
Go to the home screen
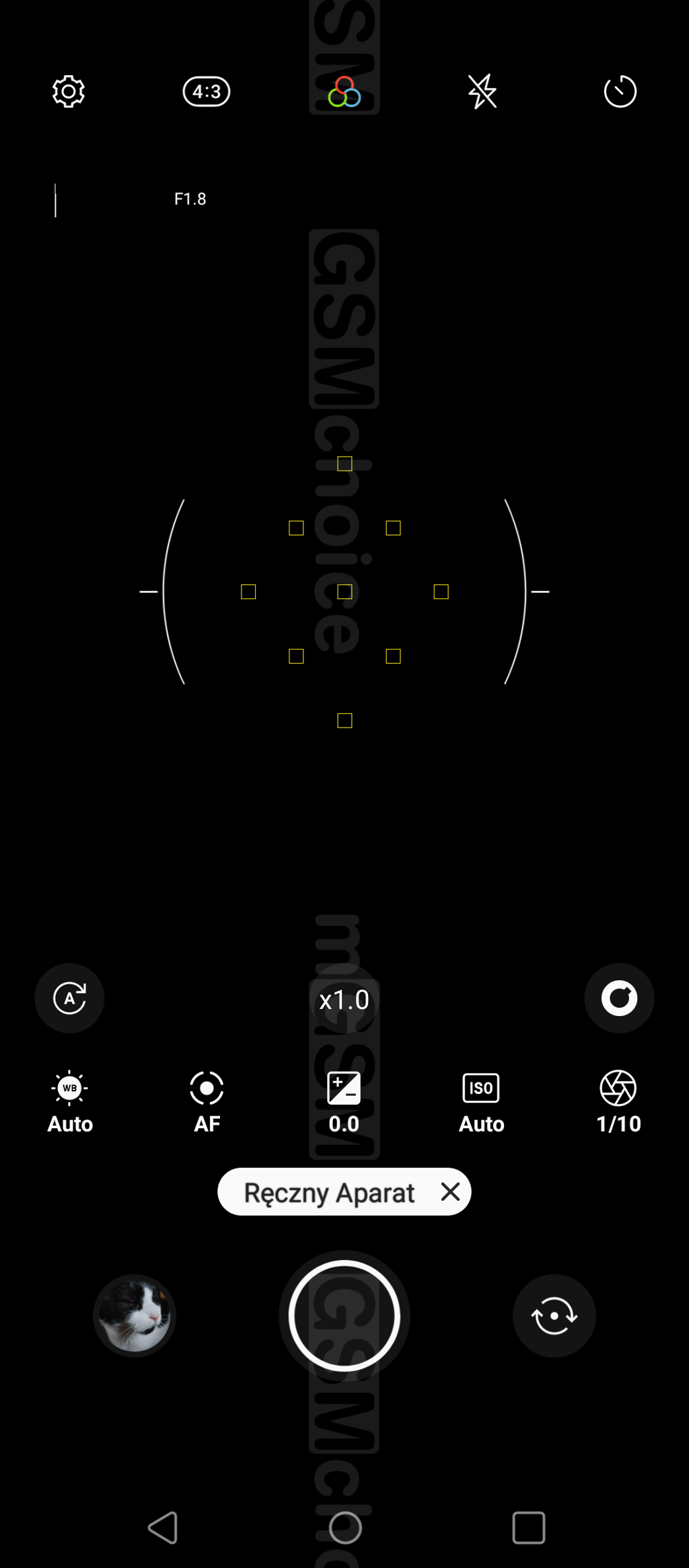coord(345,1528)
